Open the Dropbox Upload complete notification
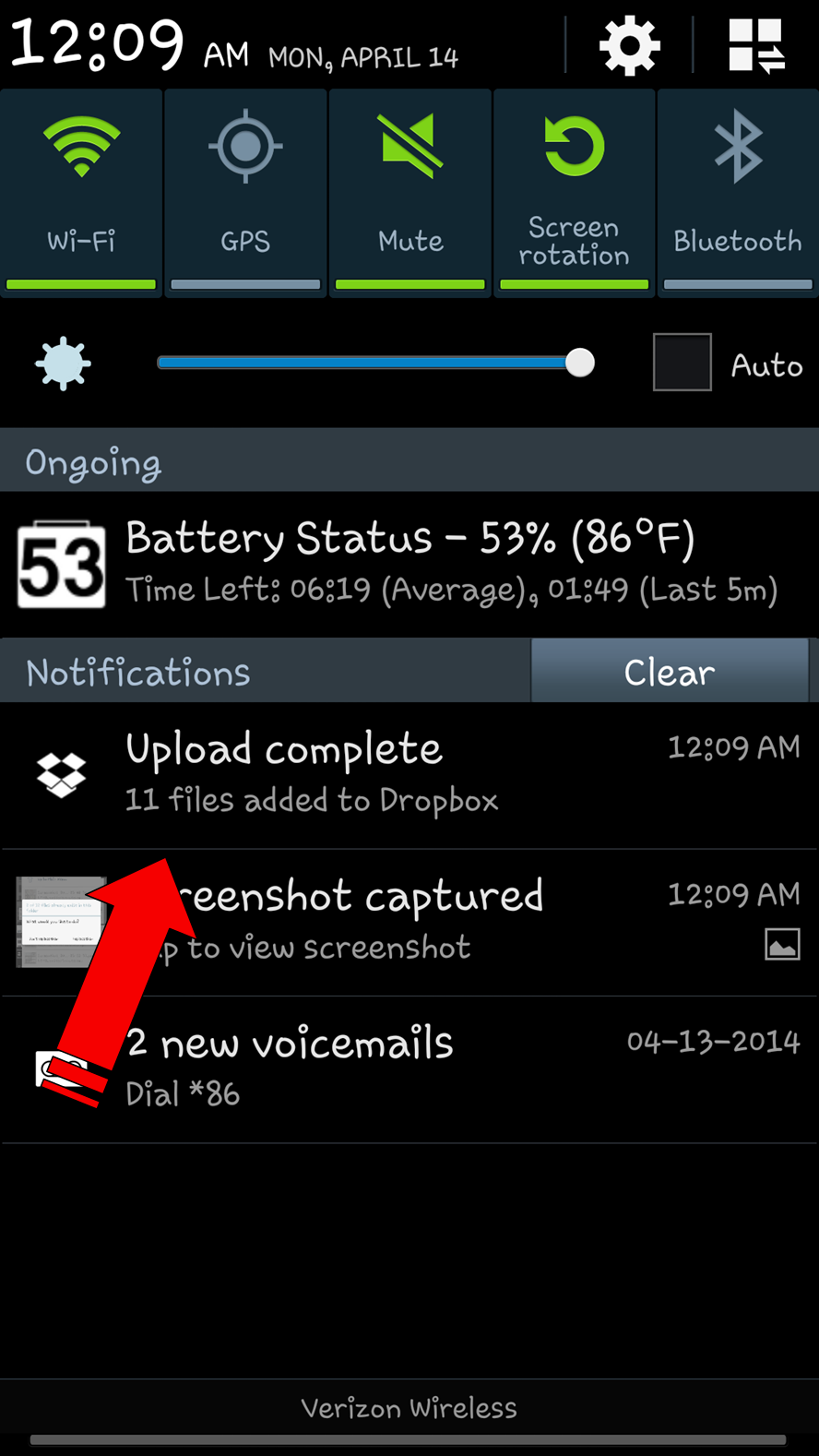This screenshot has height=1456, width=819. tap(409, 775)
